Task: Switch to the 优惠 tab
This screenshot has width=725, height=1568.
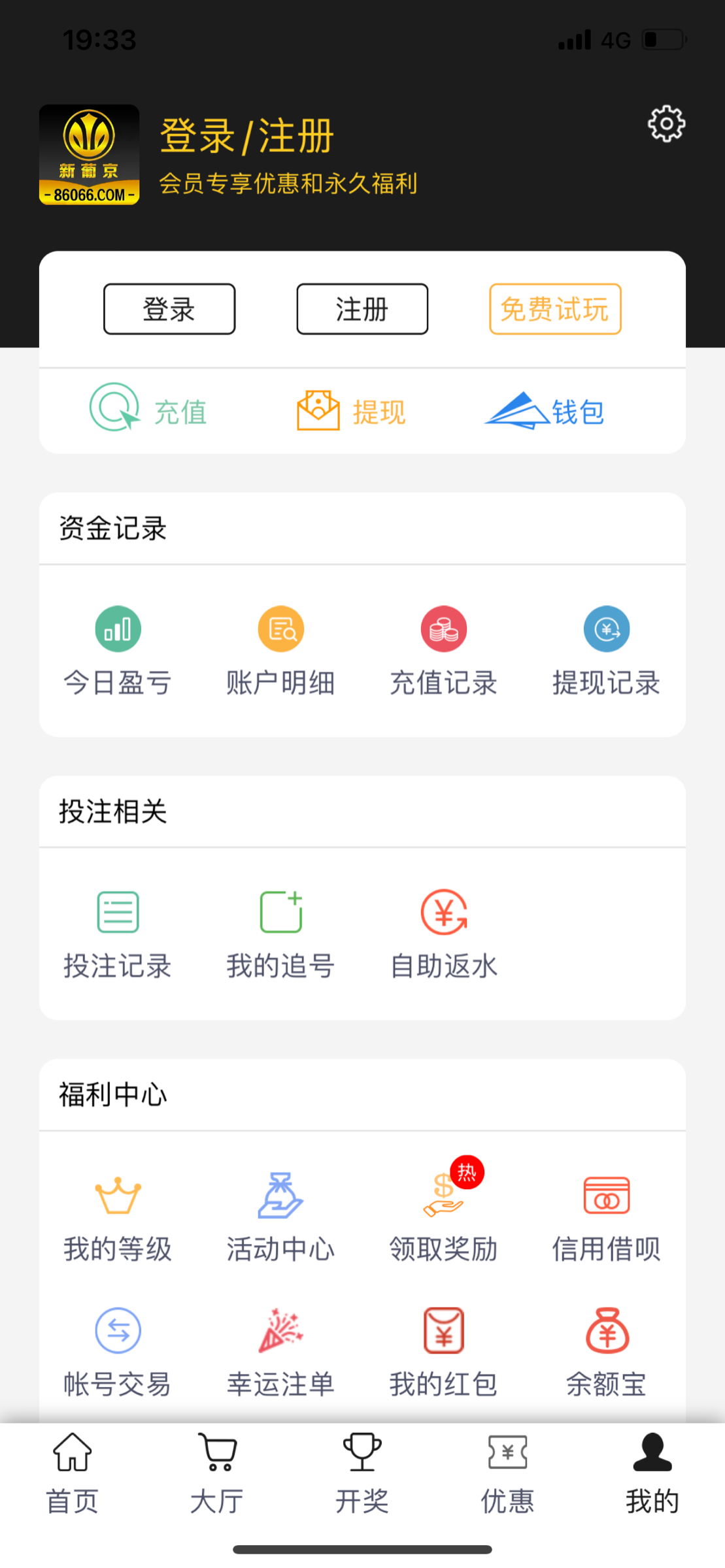Action: [507, 1473]
